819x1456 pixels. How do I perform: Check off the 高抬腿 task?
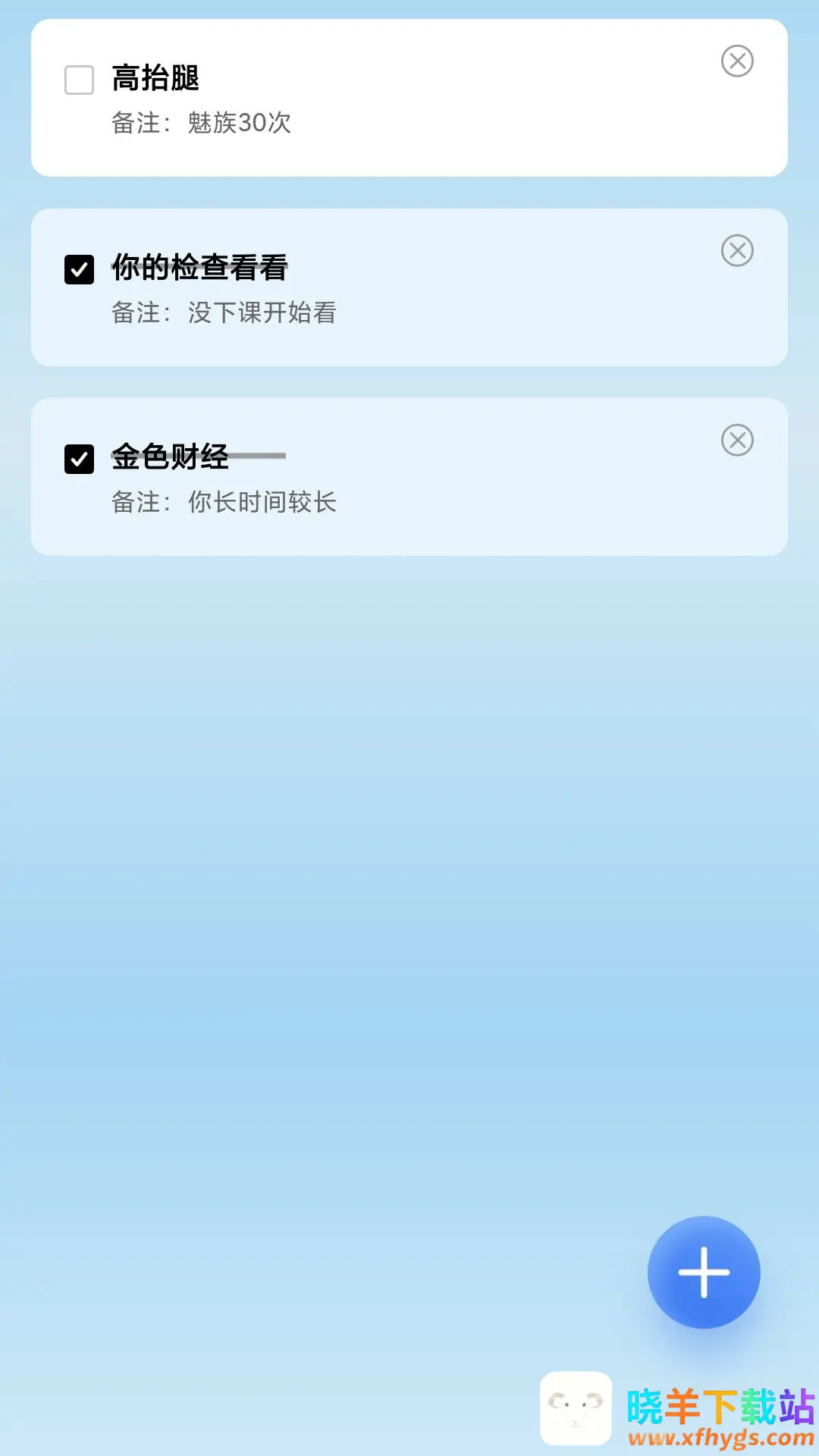click(79, 80)
